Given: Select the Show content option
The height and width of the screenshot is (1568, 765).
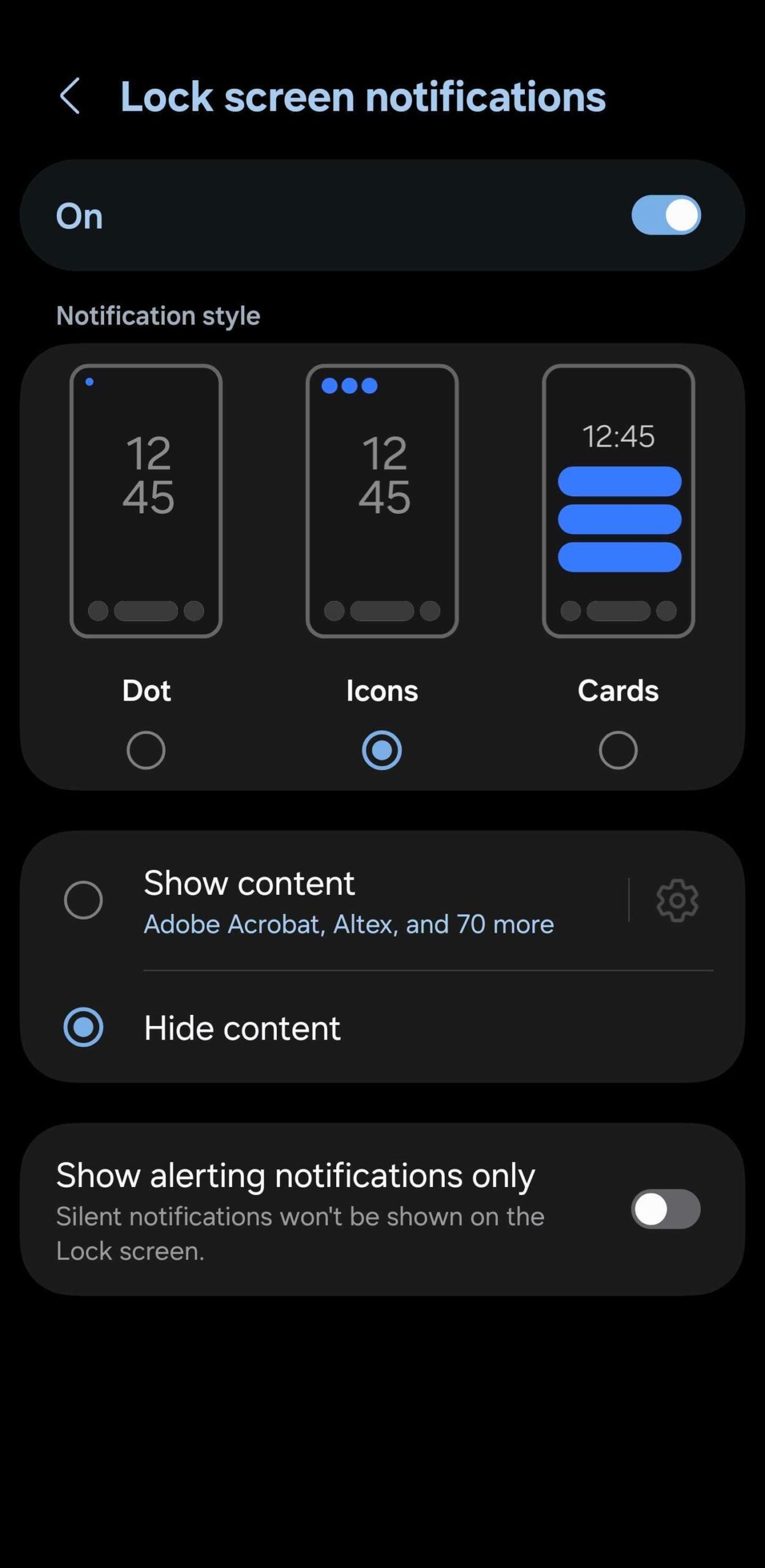Looking at the screenshot, I should (83, 900).
